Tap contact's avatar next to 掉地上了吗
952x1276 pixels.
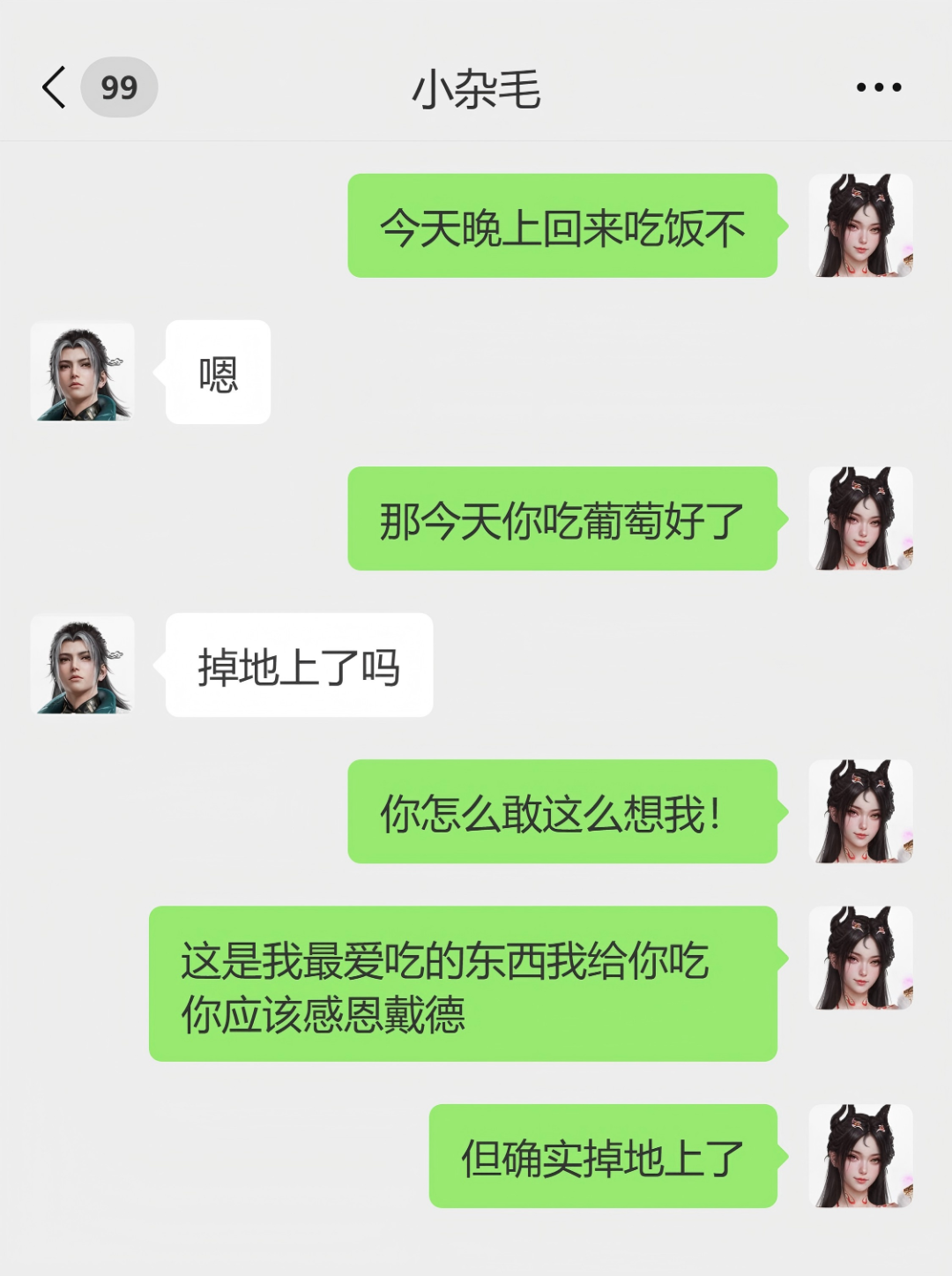[x=83, y=664]
